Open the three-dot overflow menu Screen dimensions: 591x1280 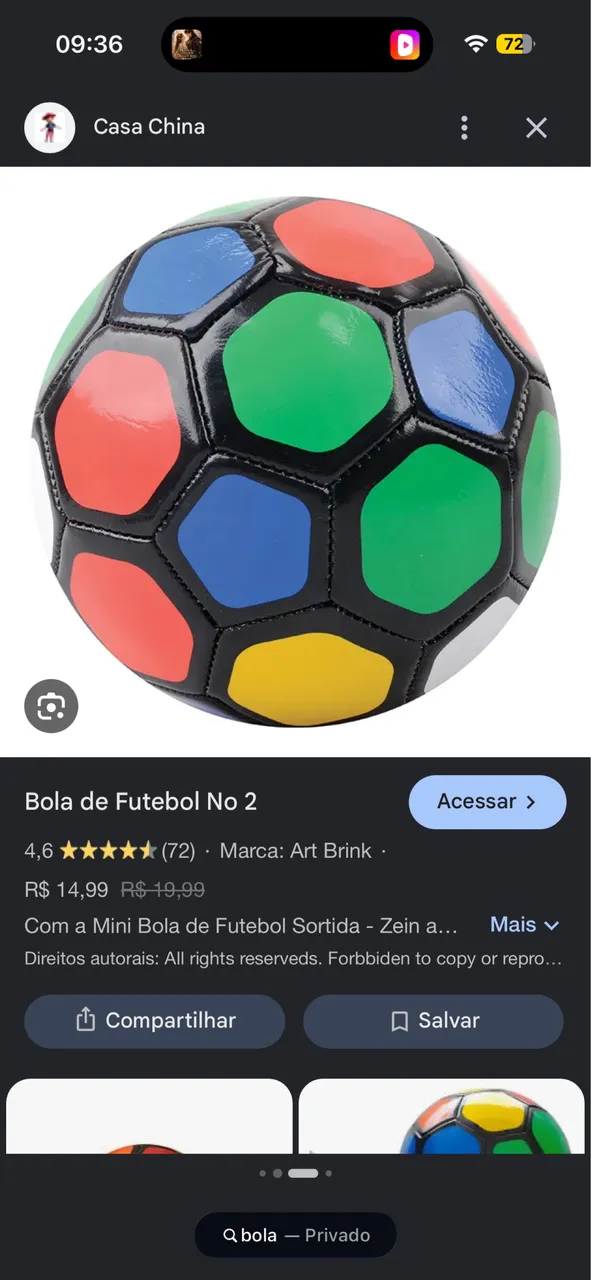[x=464, y=127]
